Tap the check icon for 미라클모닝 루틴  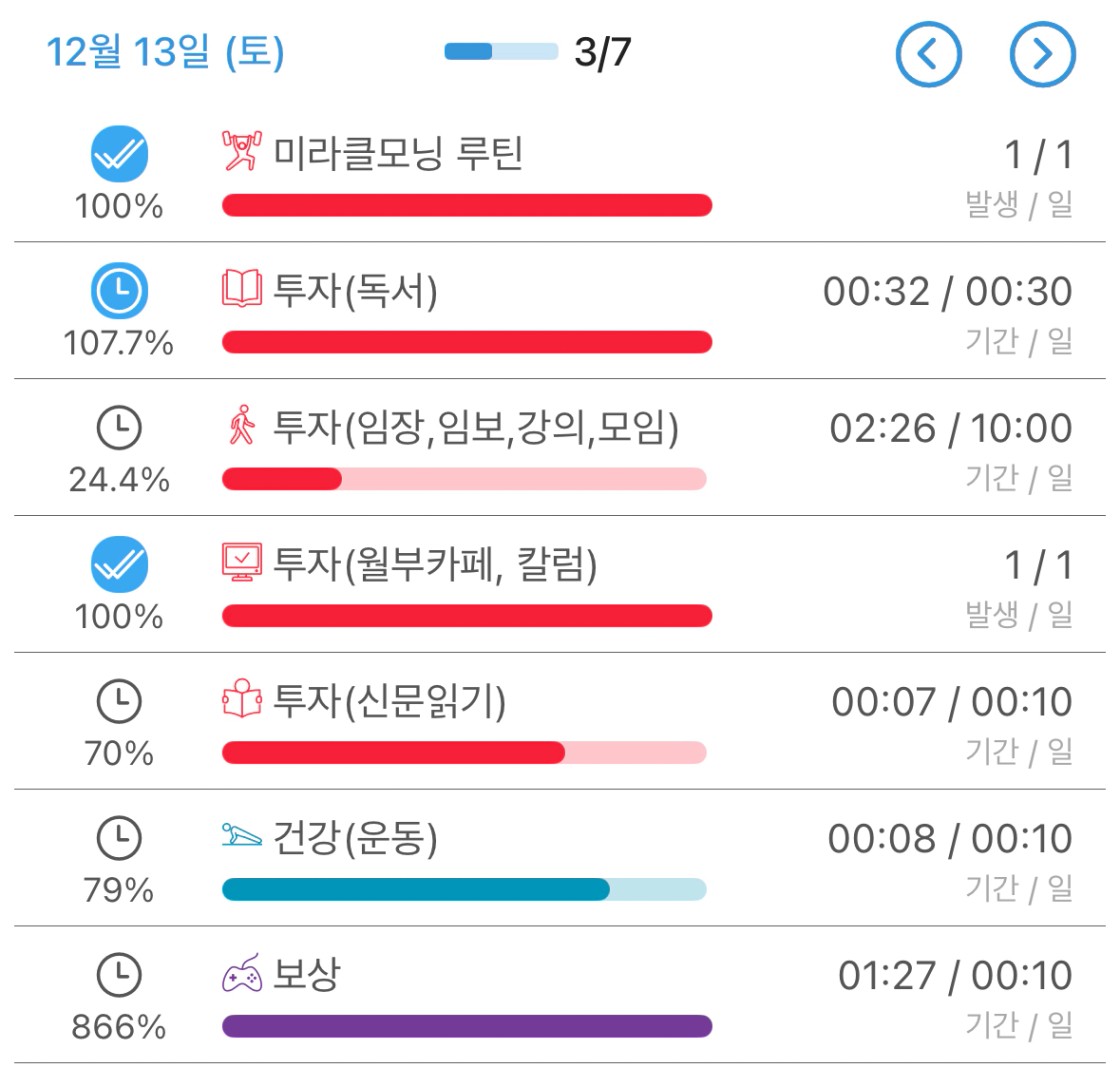pos(119,155)
